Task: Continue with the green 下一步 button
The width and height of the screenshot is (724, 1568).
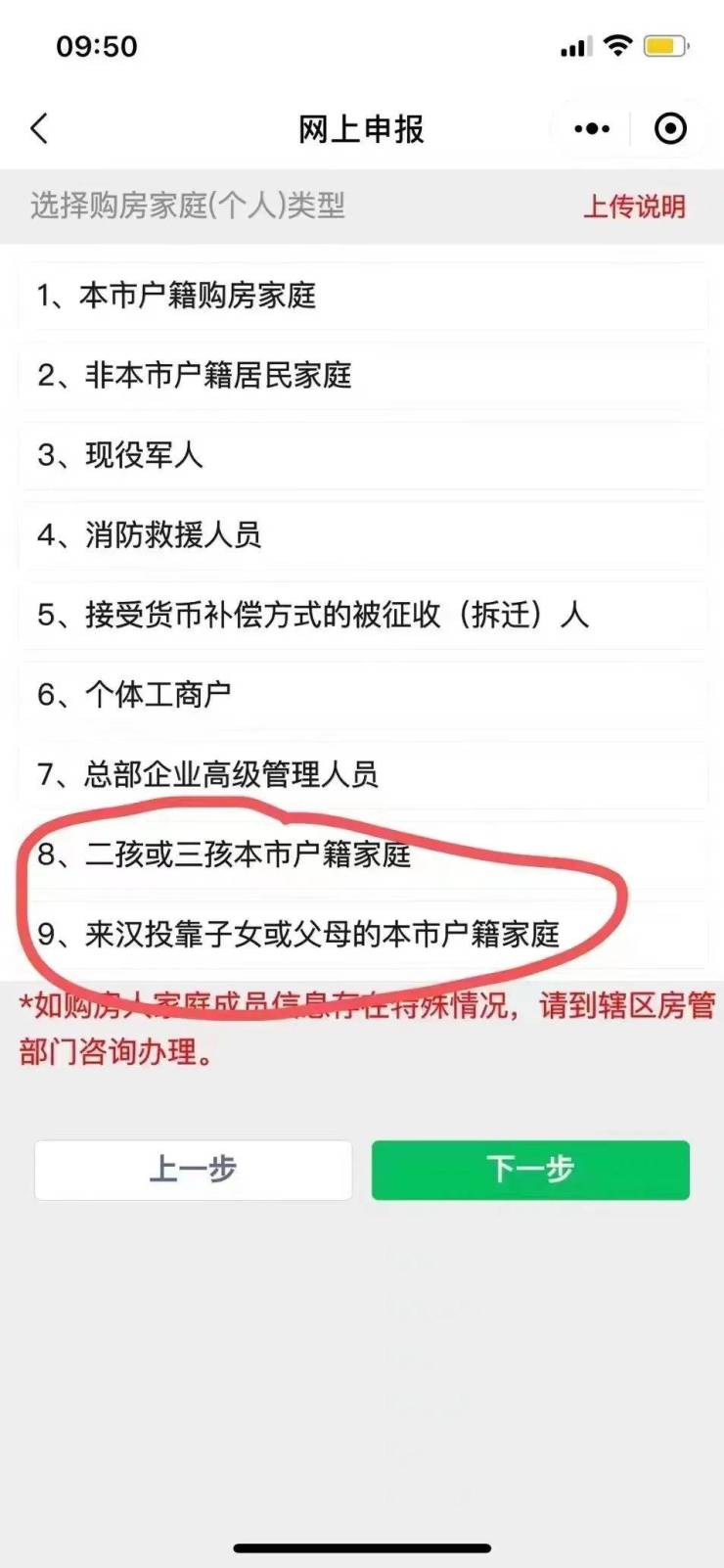Action: click(530, 1170)
